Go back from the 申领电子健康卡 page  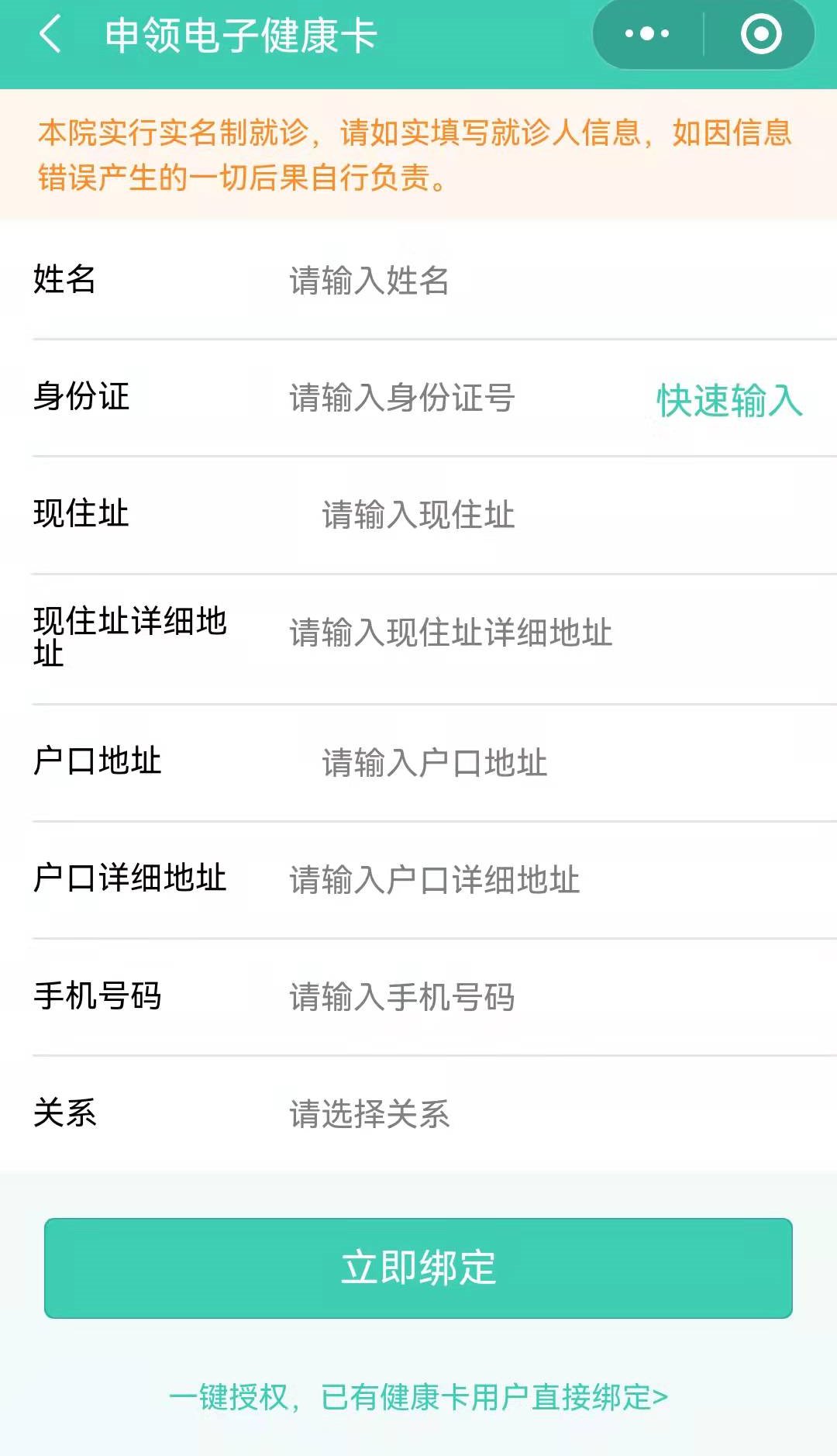[x=50, y=35]
